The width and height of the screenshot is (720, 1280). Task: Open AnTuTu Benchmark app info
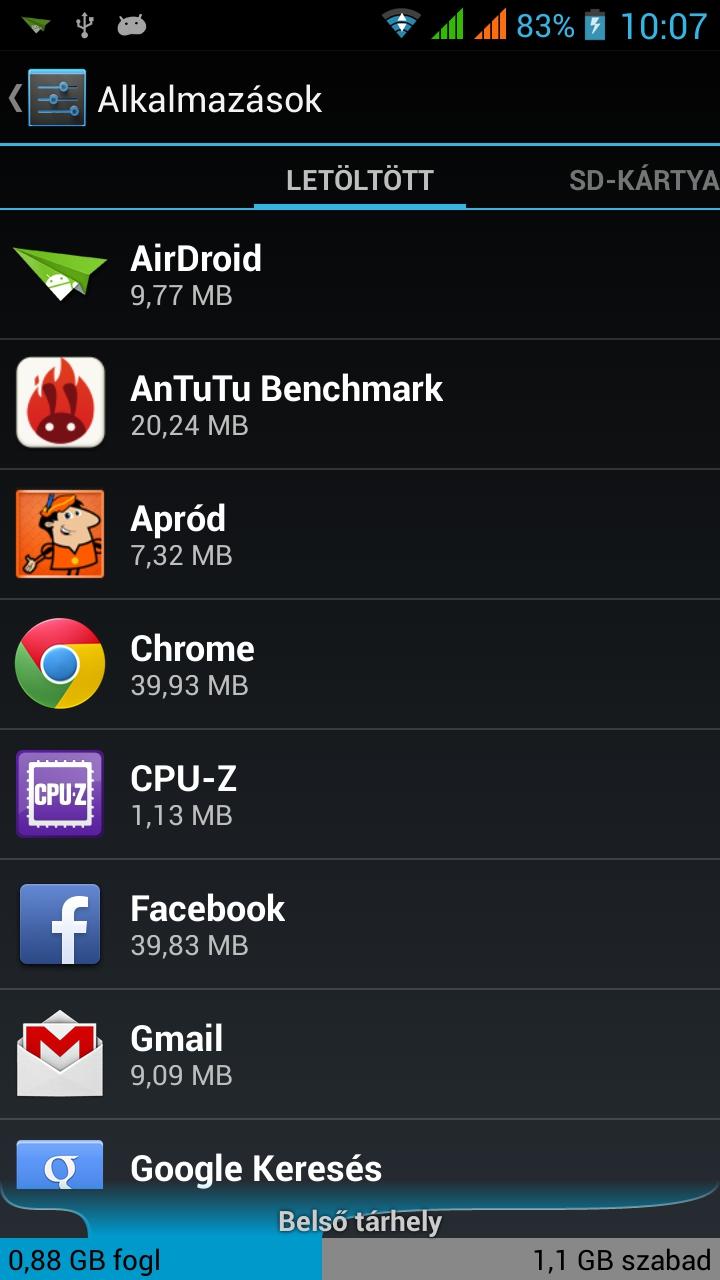(360, 404)
